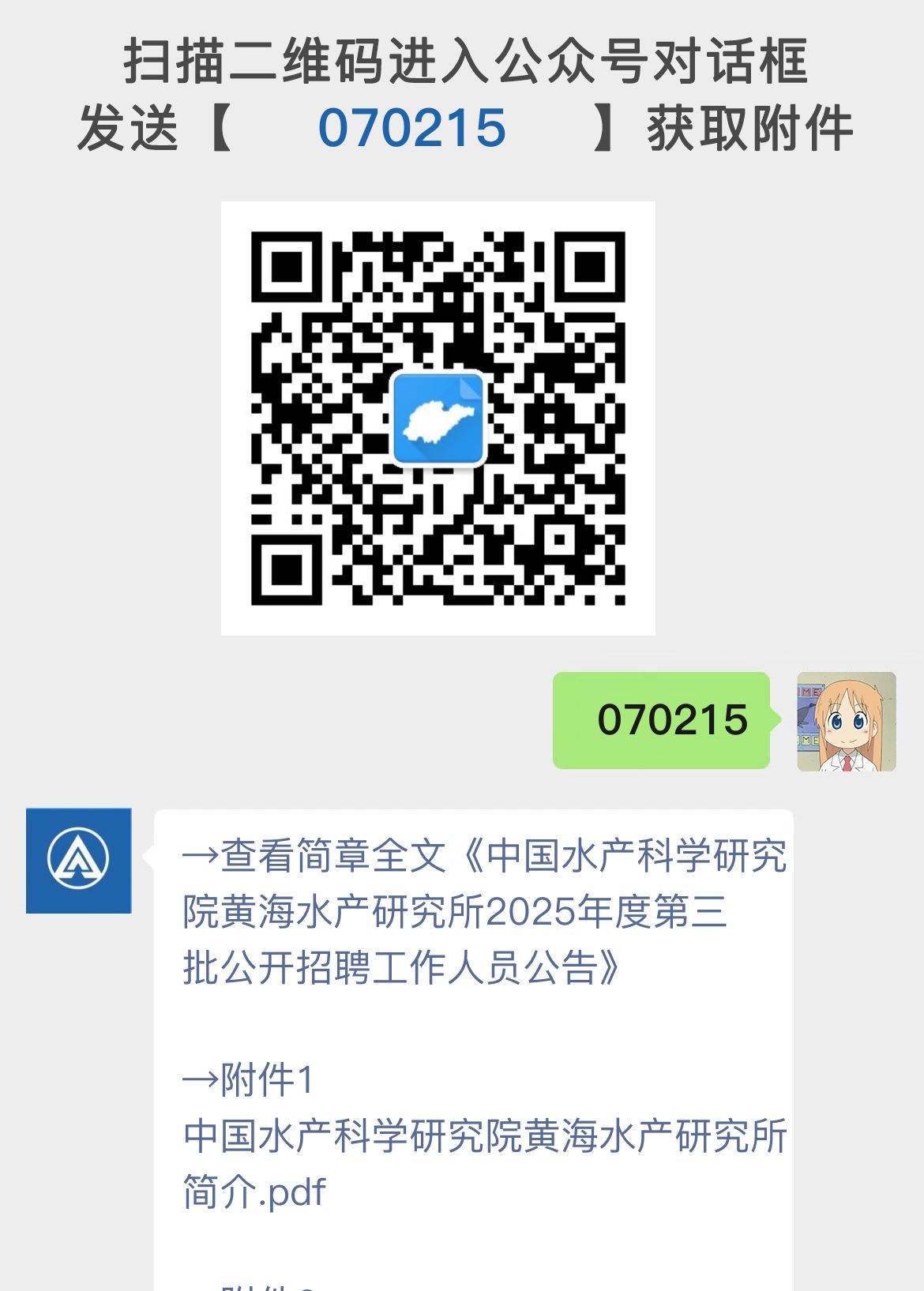Click the chat bubble tail pointer
Viewport: 924px width, 1291px height.
[x=776, y=720]
